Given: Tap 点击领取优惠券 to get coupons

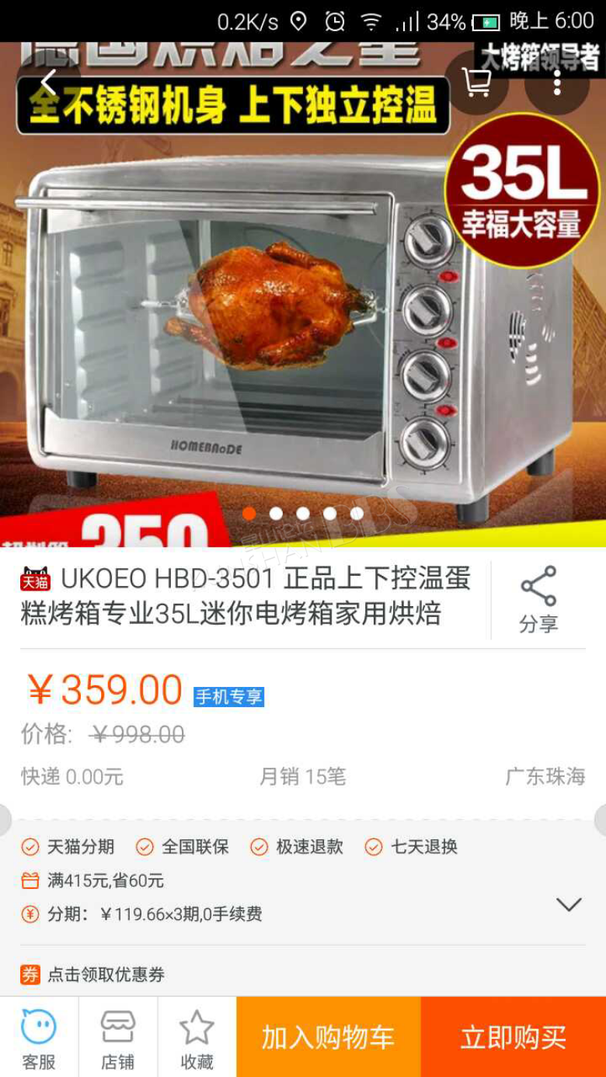Looking at the screenshot, I should pyautogui.click(x=106, y=974).
